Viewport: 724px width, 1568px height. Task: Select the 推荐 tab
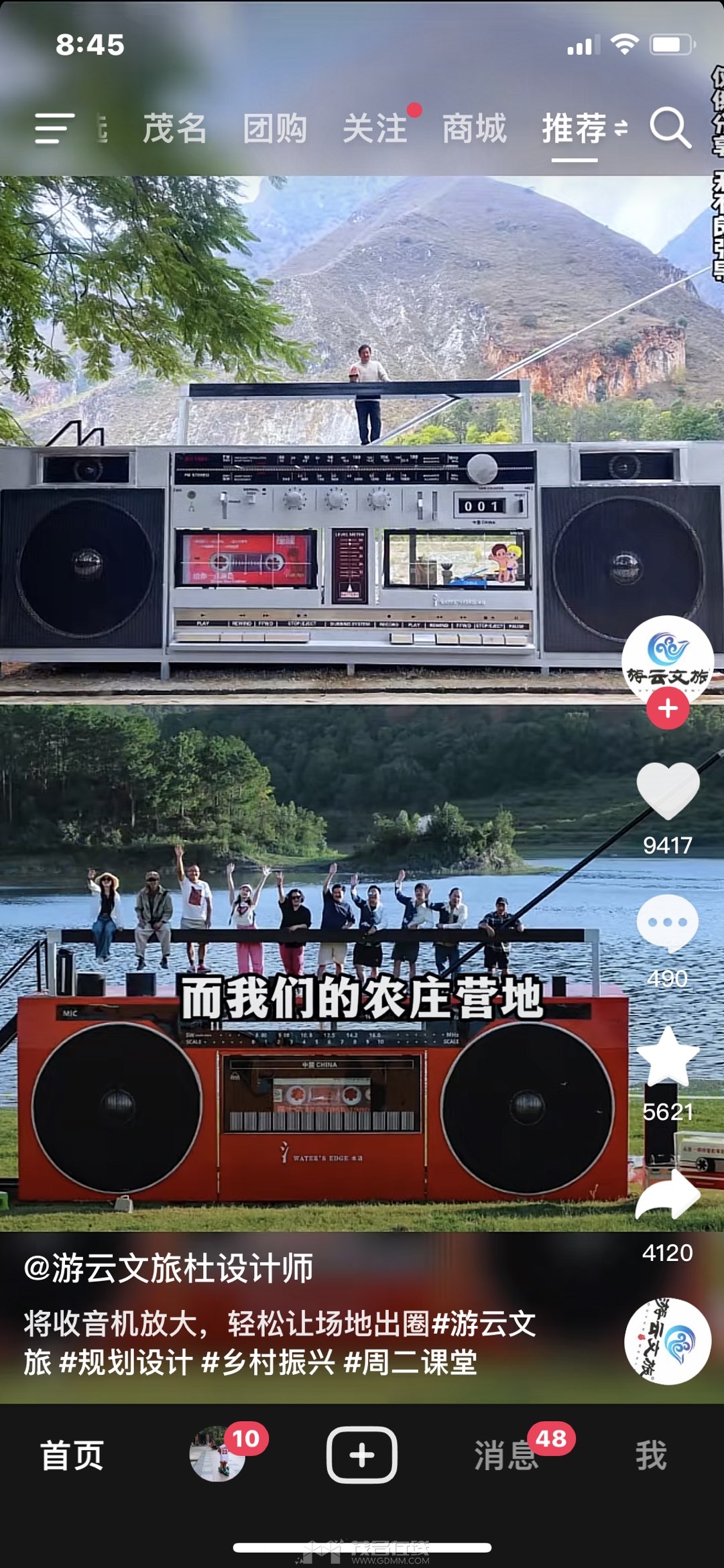(575, 128)
